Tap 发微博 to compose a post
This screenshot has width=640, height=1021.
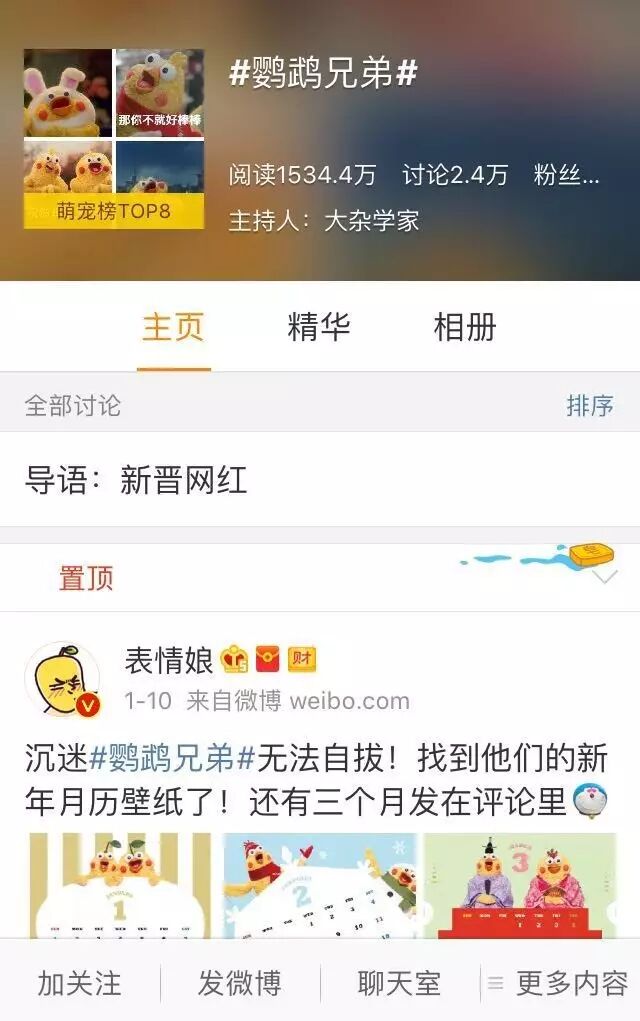239,983
